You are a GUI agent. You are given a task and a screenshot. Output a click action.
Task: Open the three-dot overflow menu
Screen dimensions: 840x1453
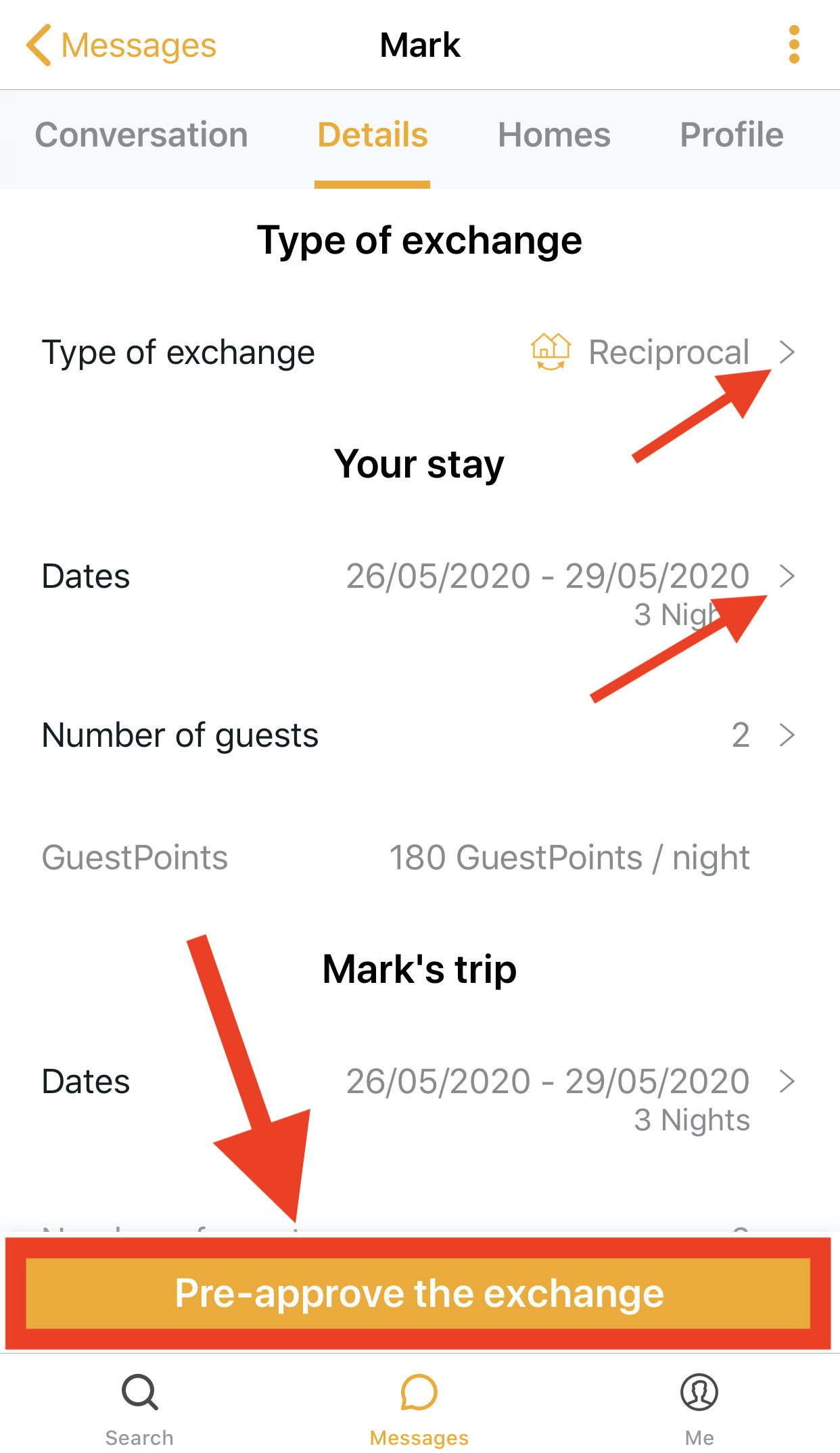coord(794,45)
